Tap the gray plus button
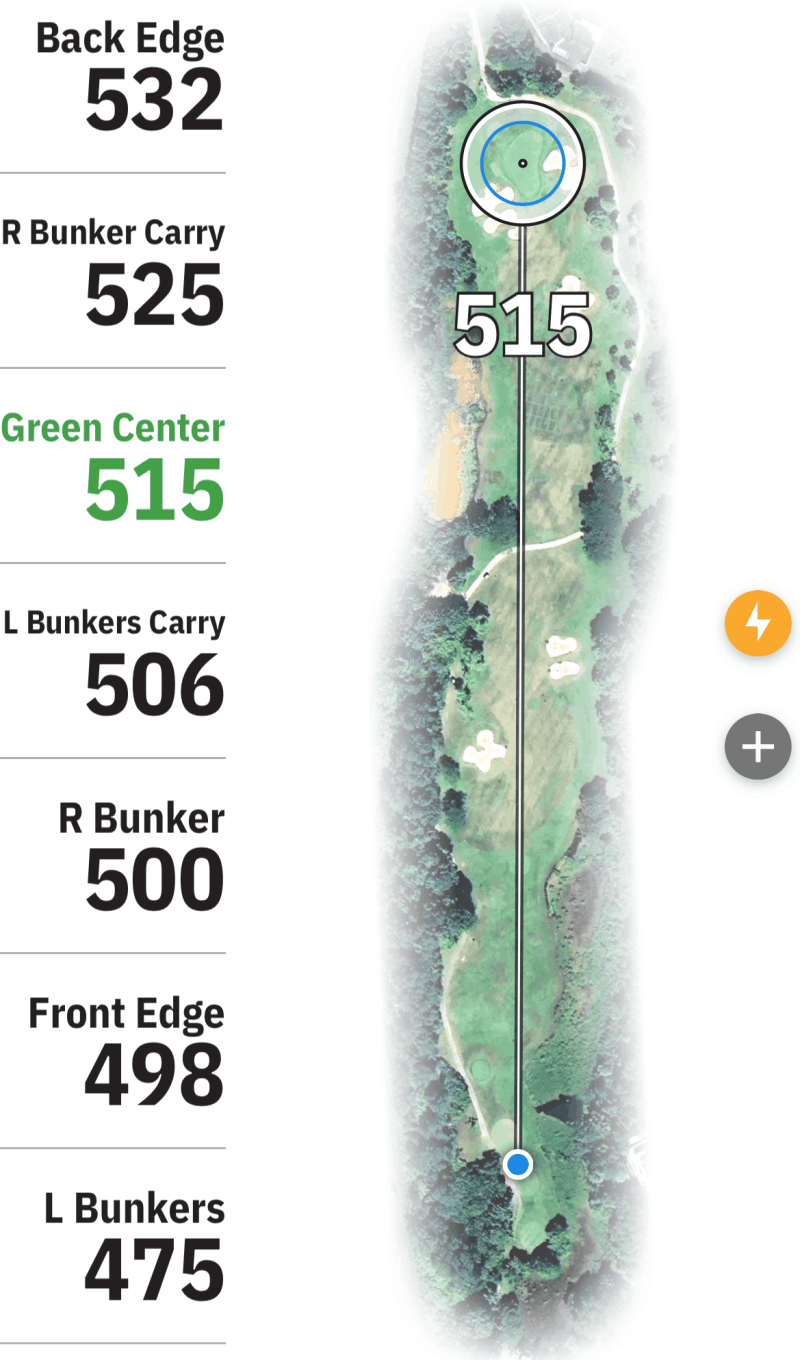 (x=758, y=746)
